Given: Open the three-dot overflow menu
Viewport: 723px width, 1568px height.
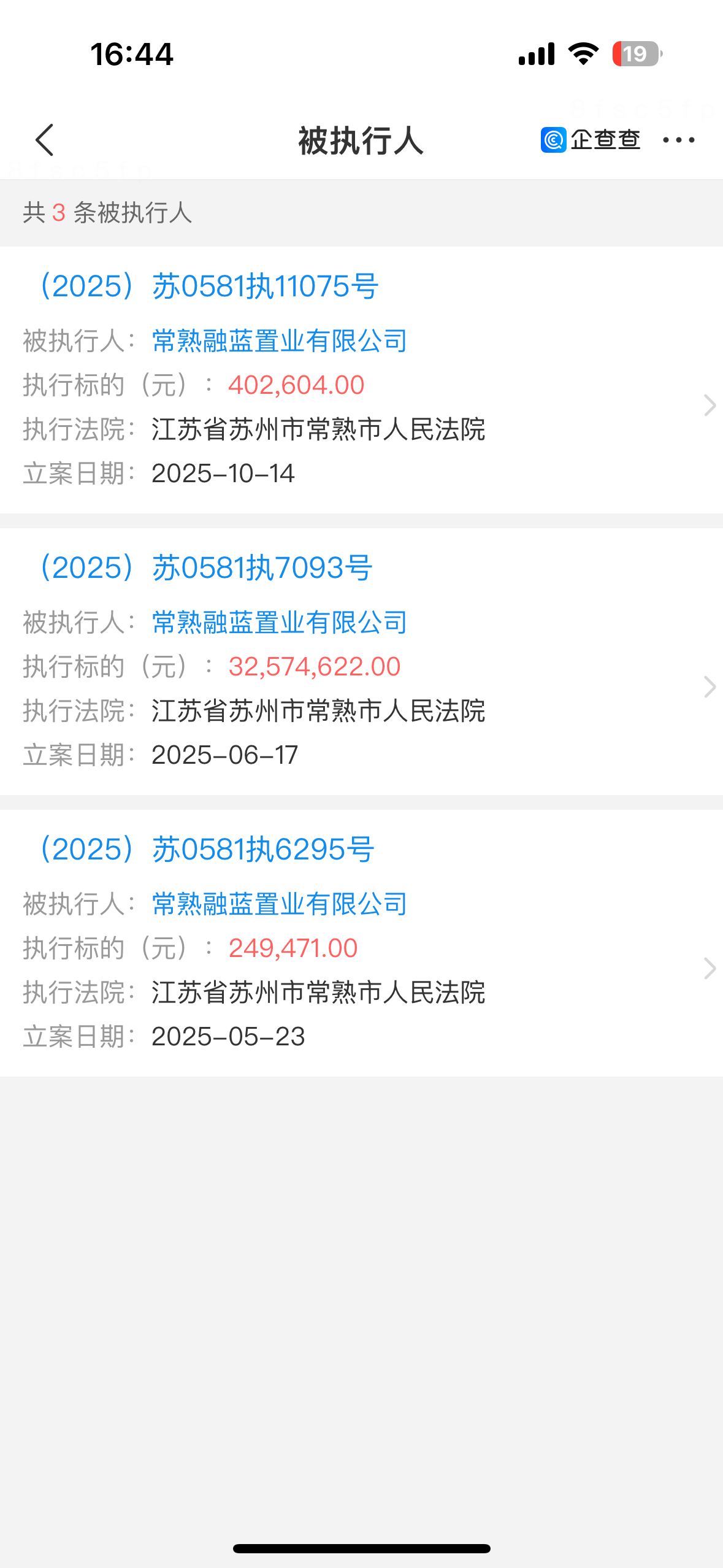Looking at the screenshot, I should (678, 140).
